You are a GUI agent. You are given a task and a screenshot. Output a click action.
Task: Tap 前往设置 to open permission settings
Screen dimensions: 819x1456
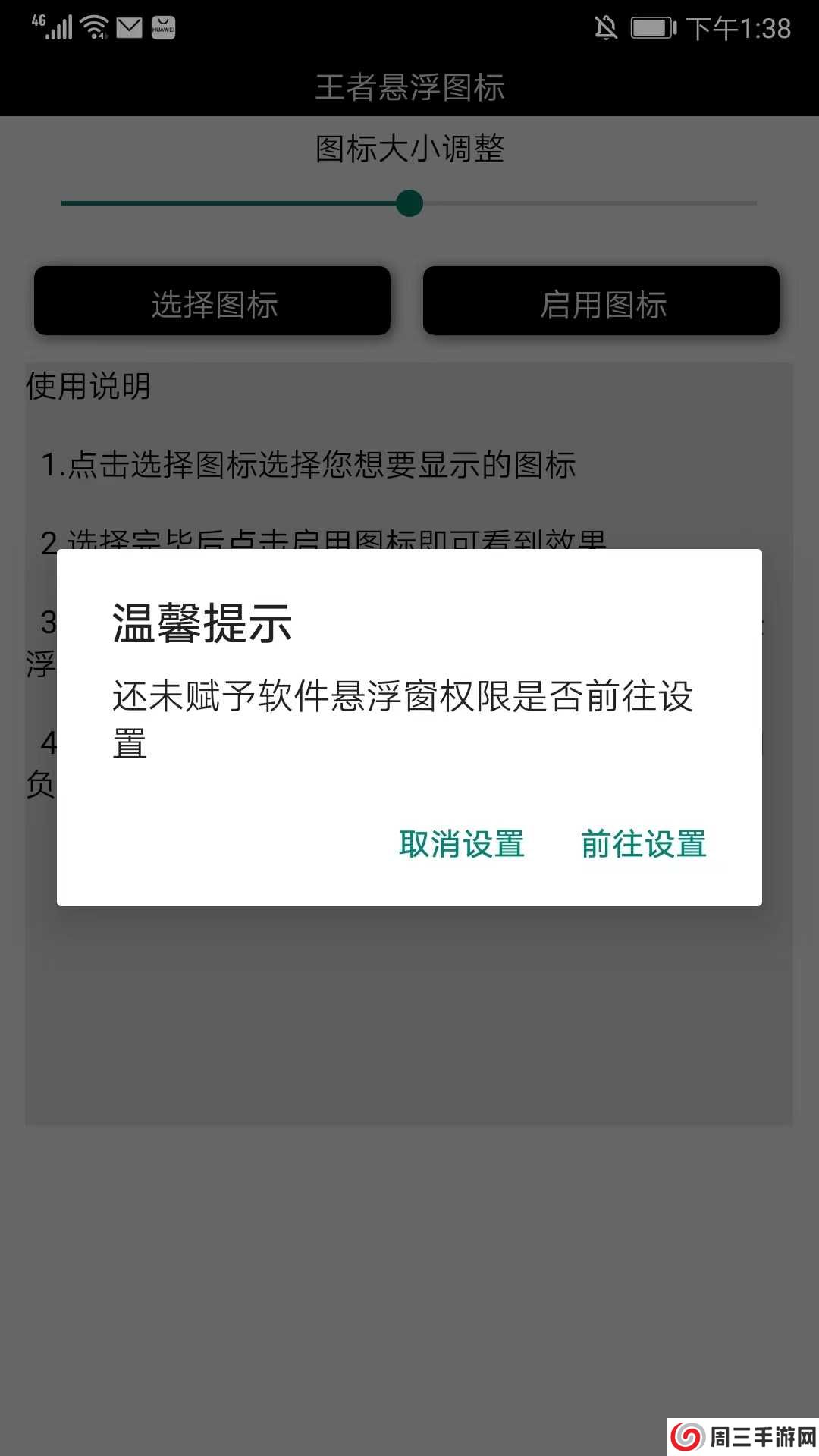pyautogui.click(x=644, y=844)
